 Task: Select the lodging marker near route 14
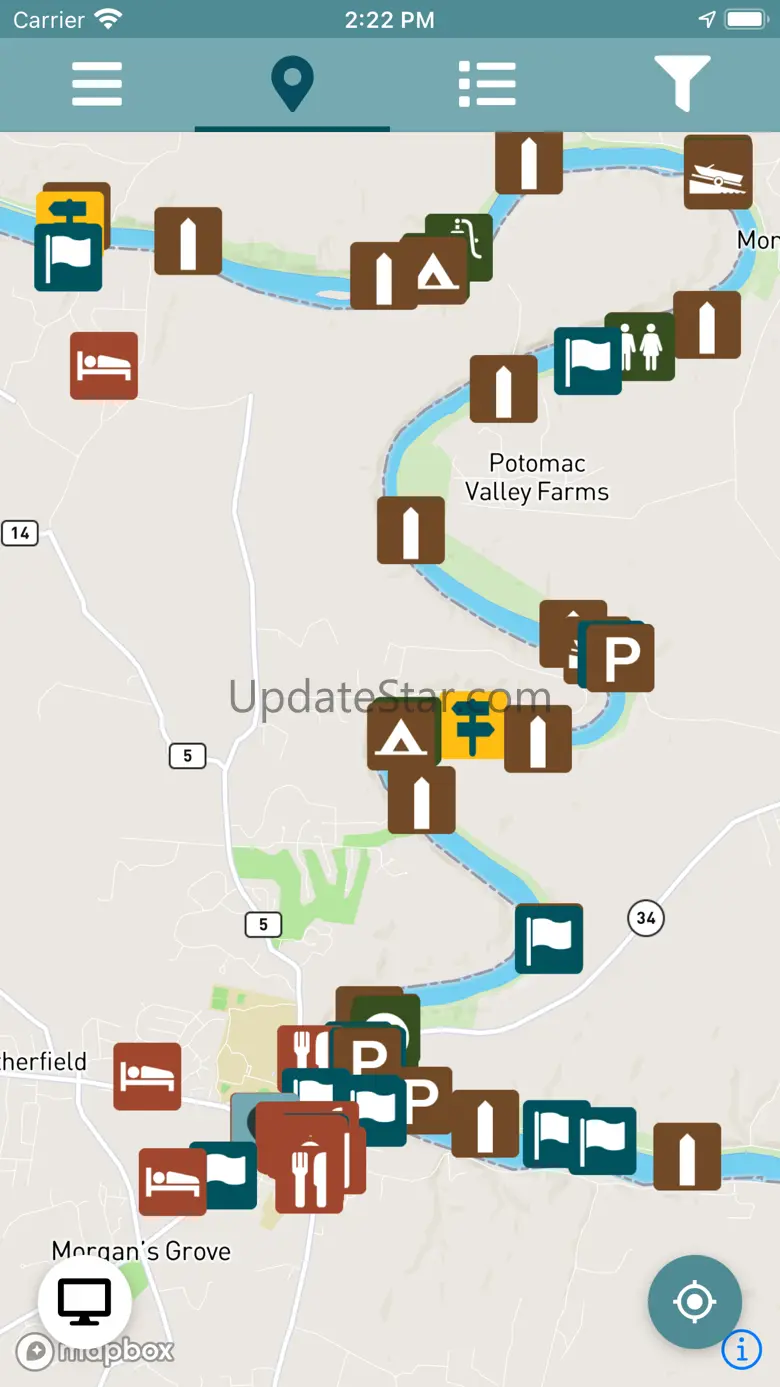[104, 366]
